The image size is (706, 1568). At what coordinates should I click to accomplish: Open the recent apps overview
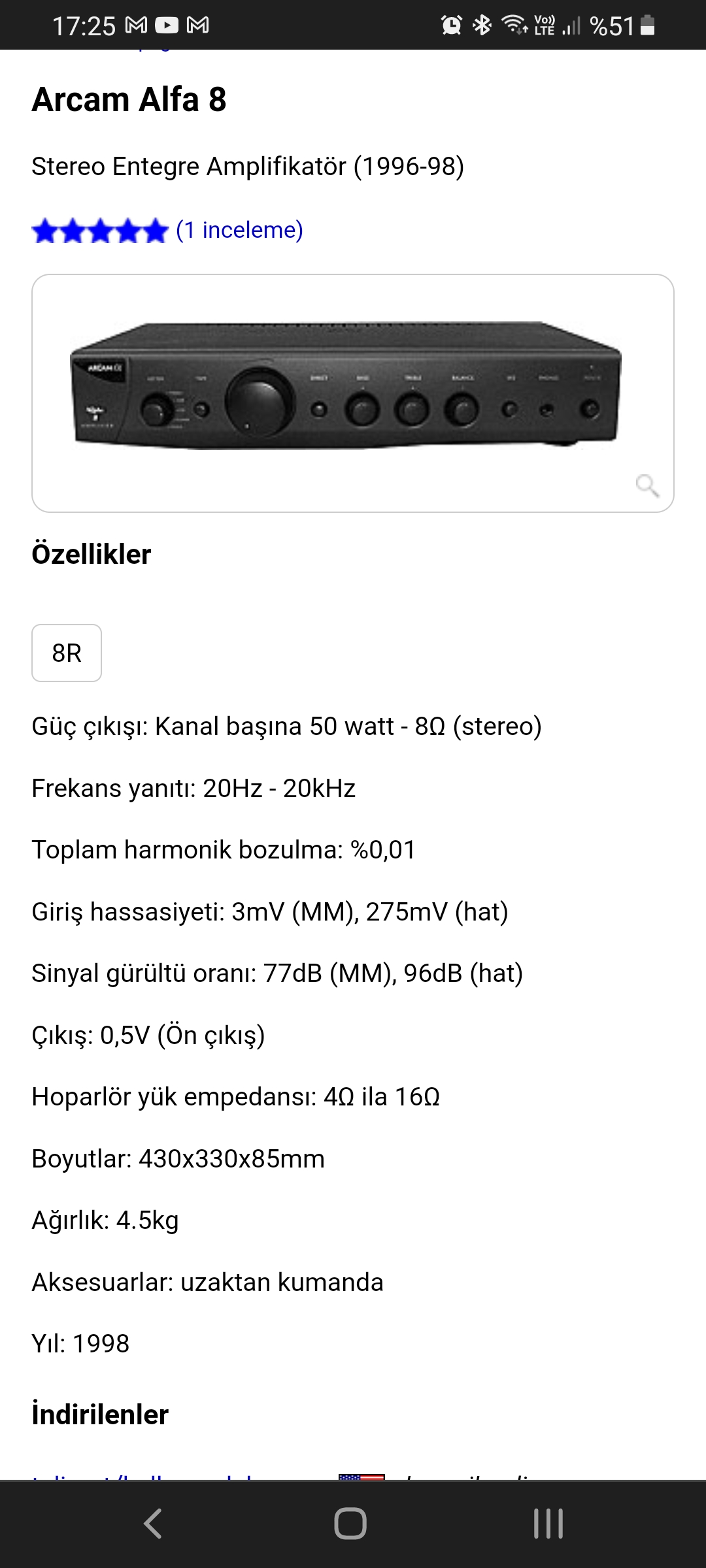coord(548,1524)
